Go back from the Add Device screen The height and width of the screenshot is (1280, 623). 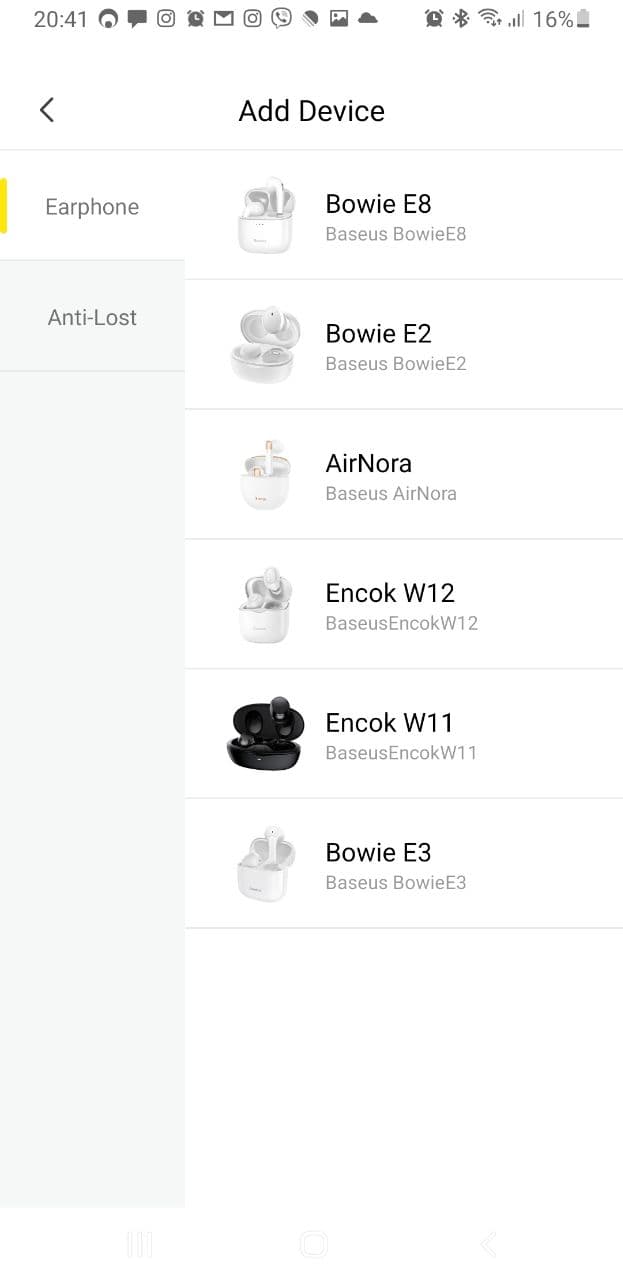47,110
